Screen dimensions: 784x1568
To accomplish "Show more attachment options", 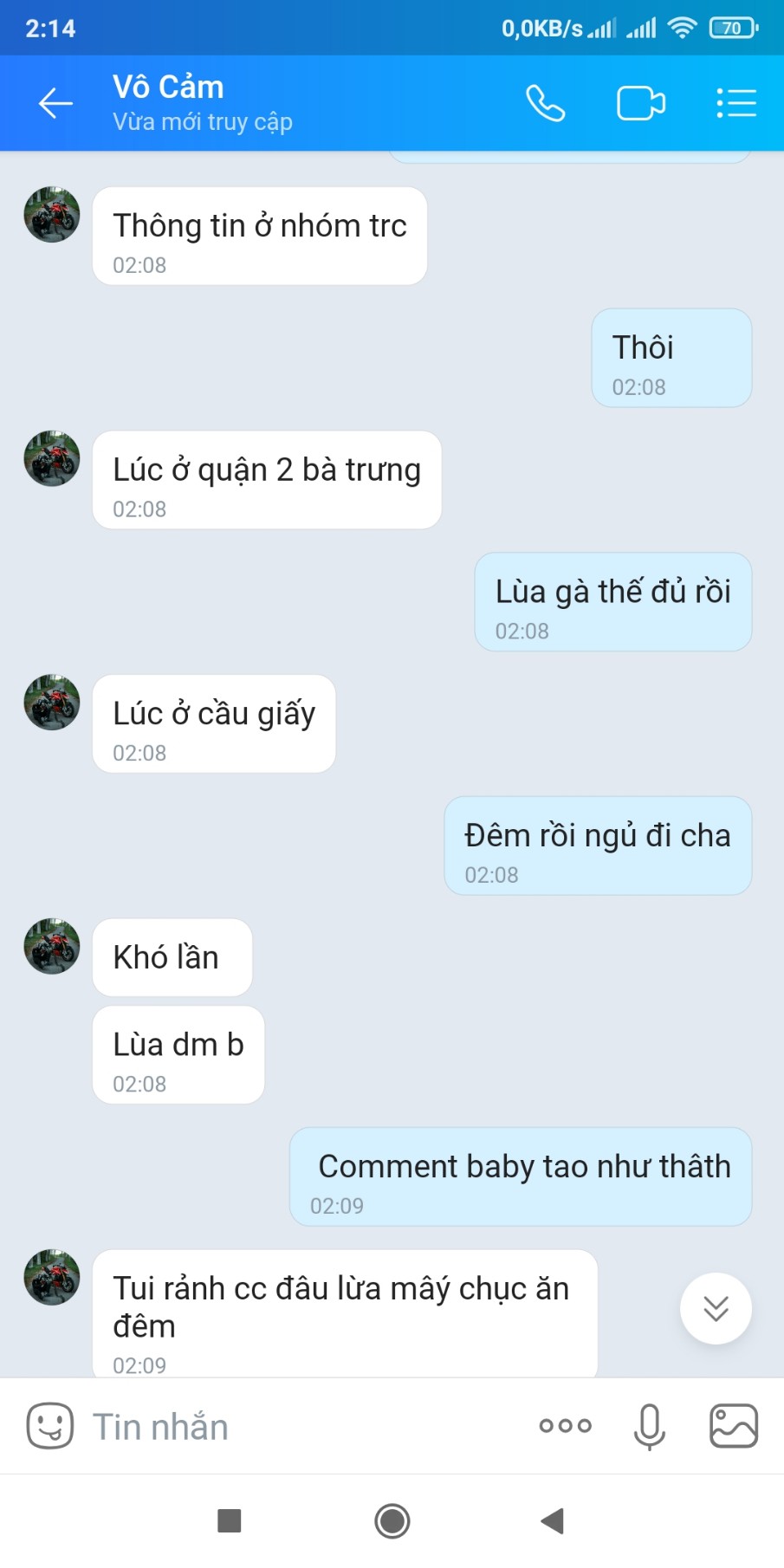I will pos(565,1426).
